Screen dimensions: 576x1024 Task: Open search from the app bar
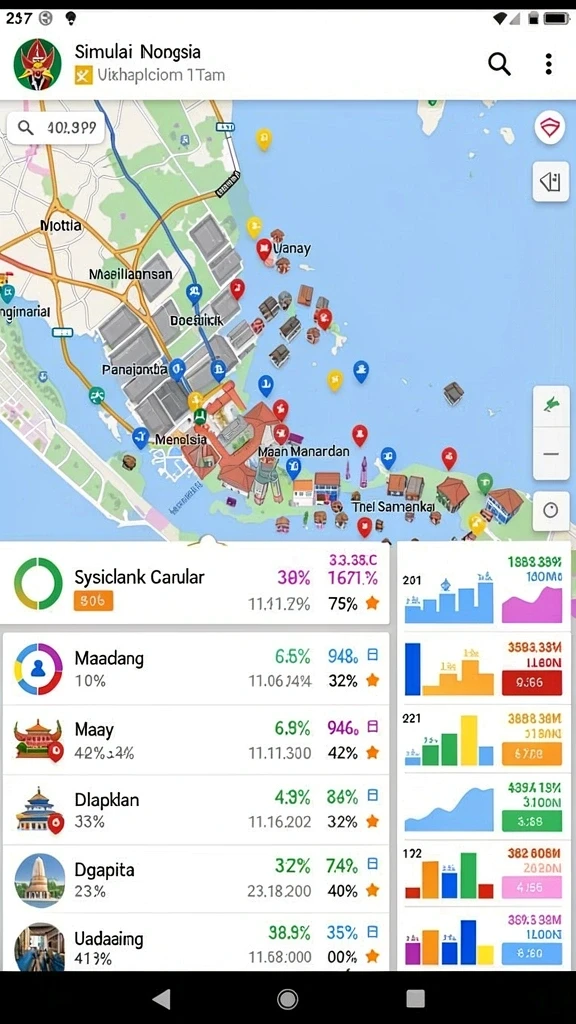tap(499, 64)
